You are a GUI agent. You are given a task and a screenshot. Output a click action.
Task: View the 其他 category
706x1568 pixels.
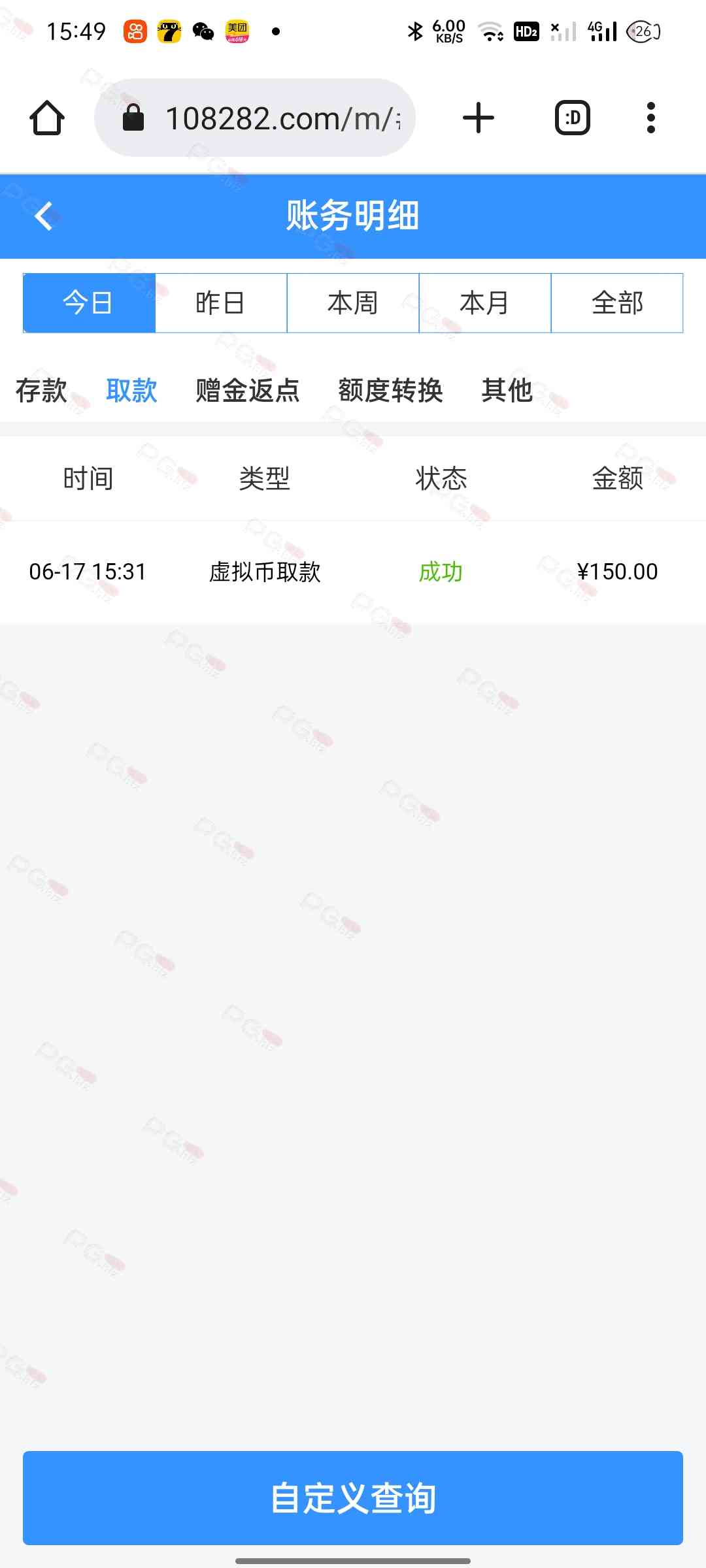507,391
